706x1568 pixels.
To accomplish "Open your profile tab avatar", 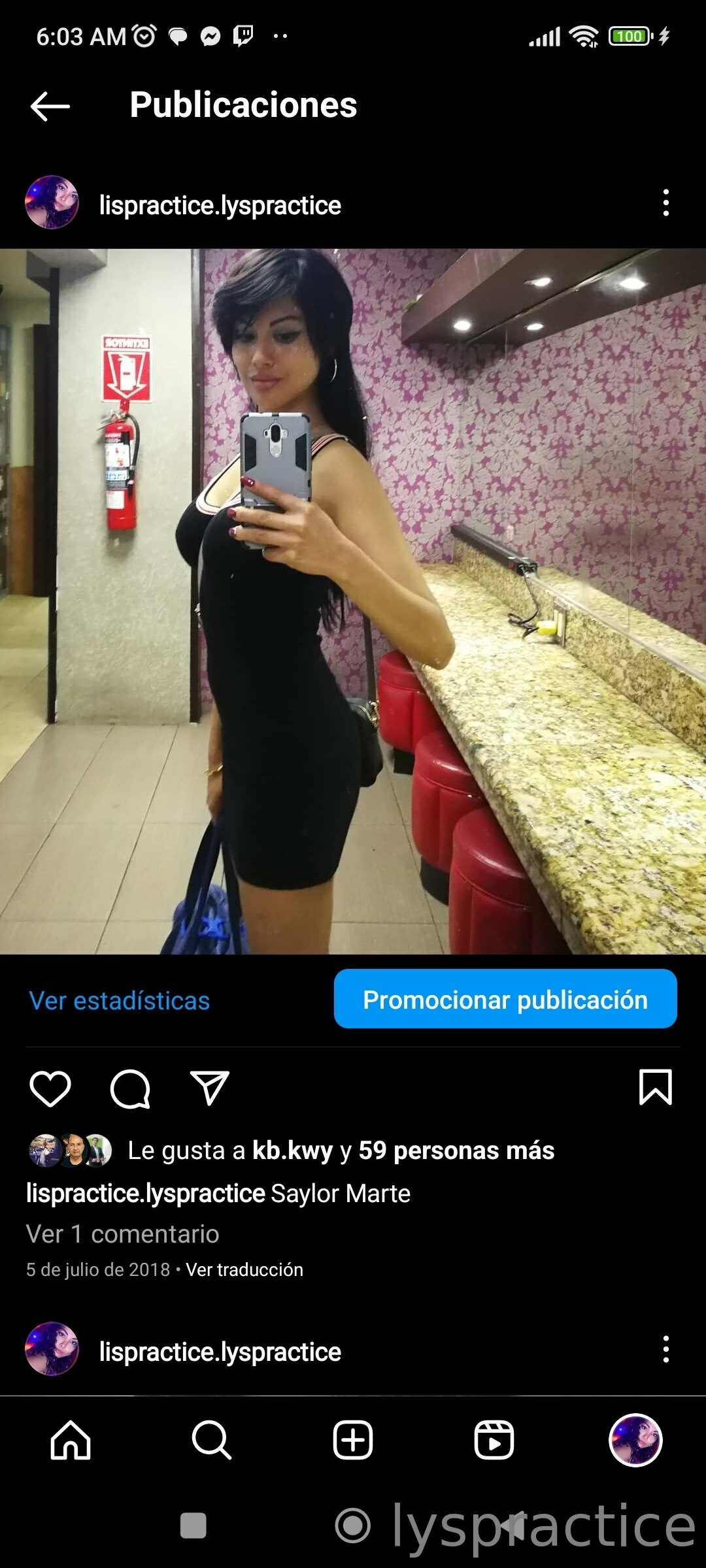I will point(635,1440).
